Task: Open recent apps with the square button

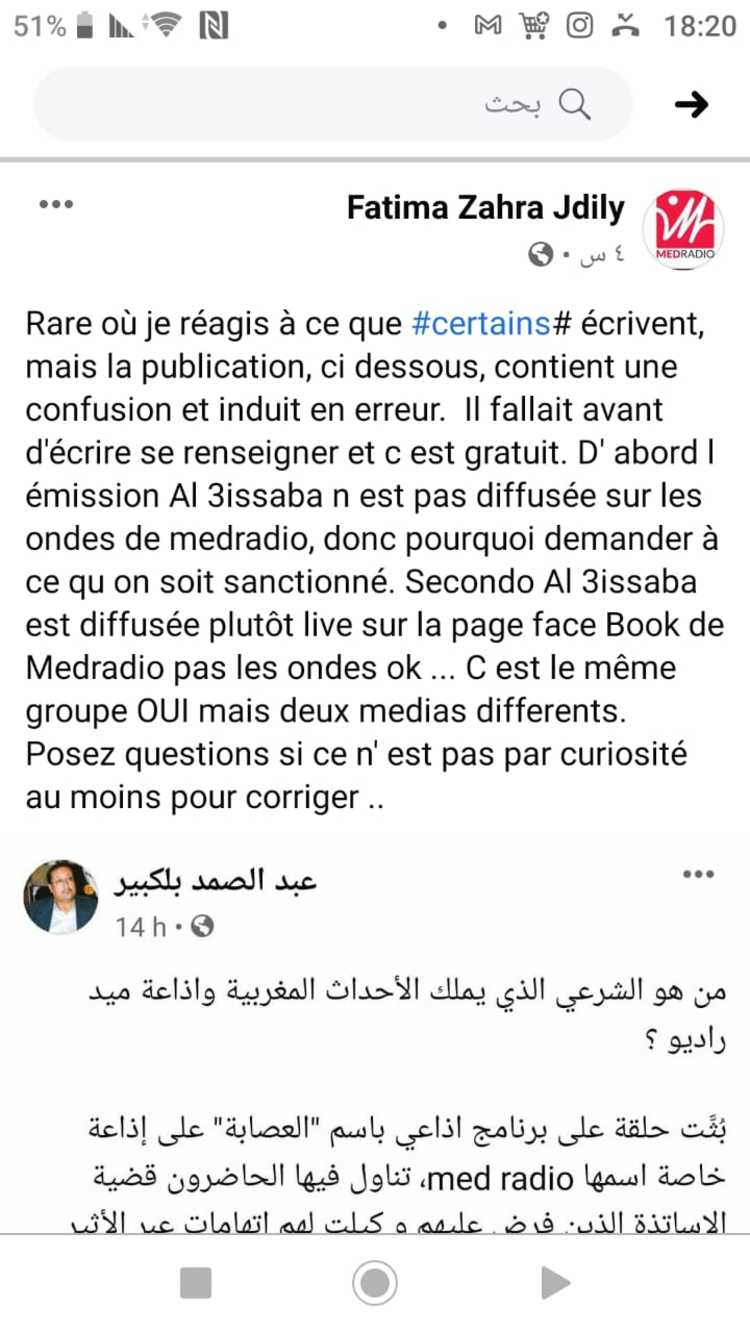Action: click(x=195, y=1283)
